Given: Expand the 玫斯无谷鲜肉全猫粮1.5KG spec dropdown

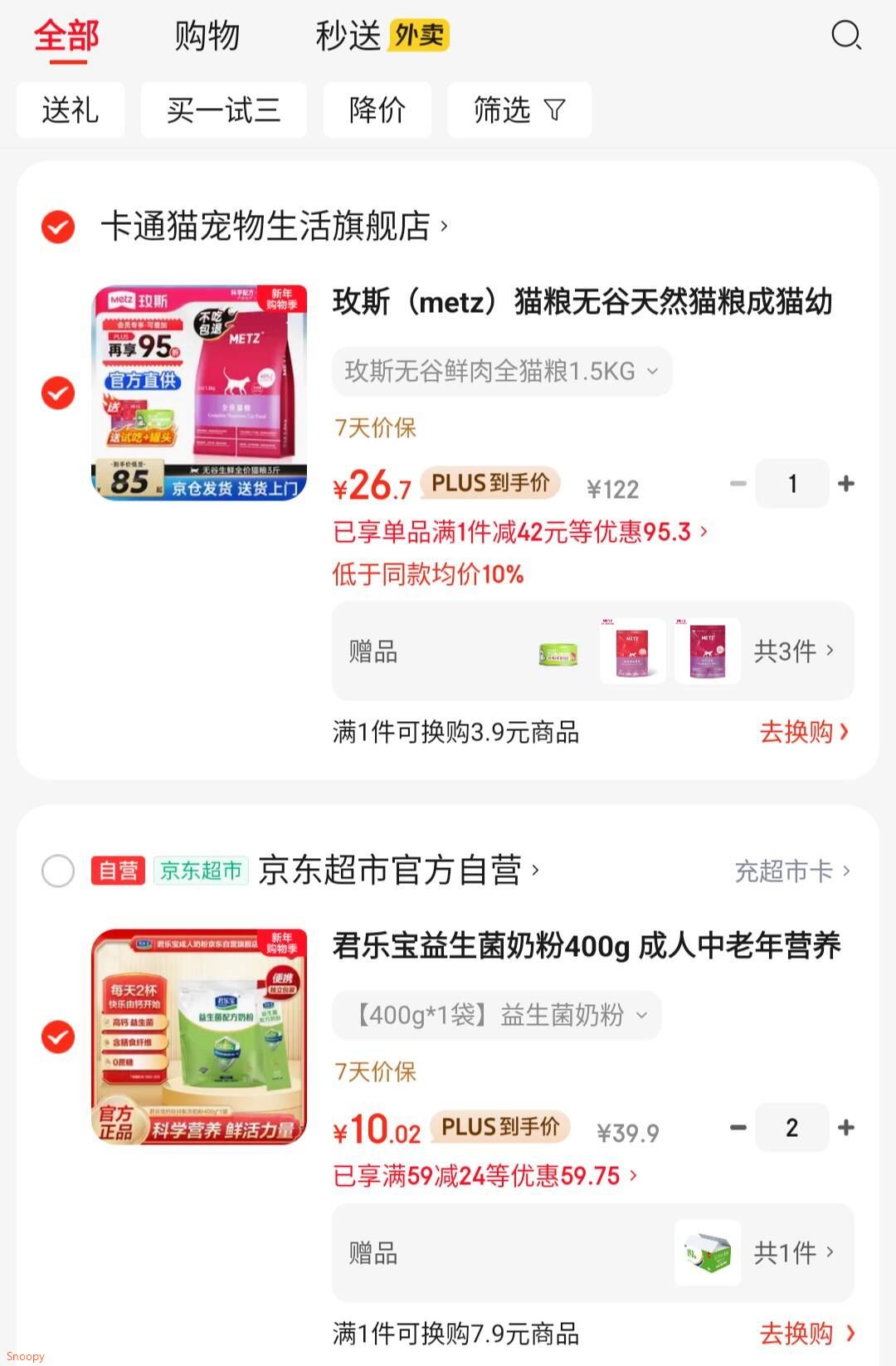Looking at the screenshot, I should (x=501, y=372).
